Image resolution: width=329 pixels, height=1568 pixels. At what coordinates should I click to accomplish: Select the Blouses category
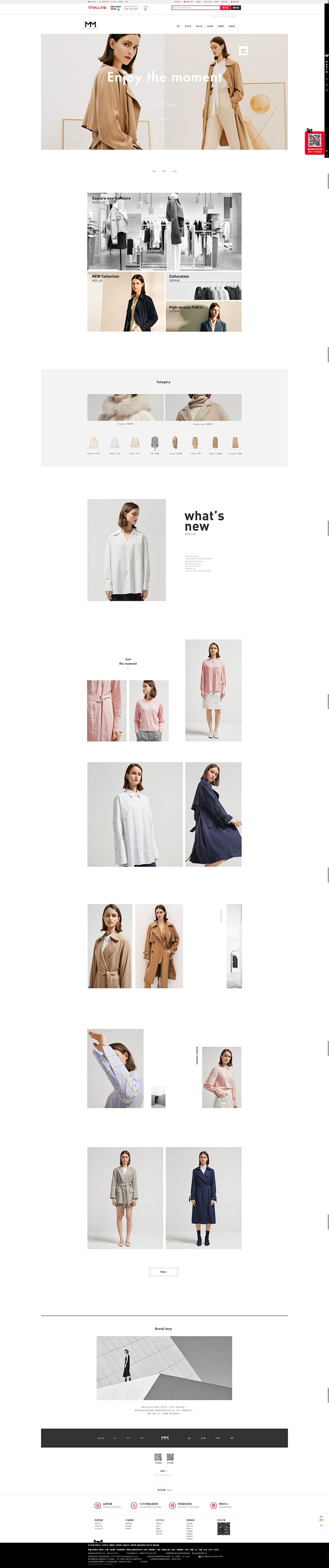tap(93, 443)
